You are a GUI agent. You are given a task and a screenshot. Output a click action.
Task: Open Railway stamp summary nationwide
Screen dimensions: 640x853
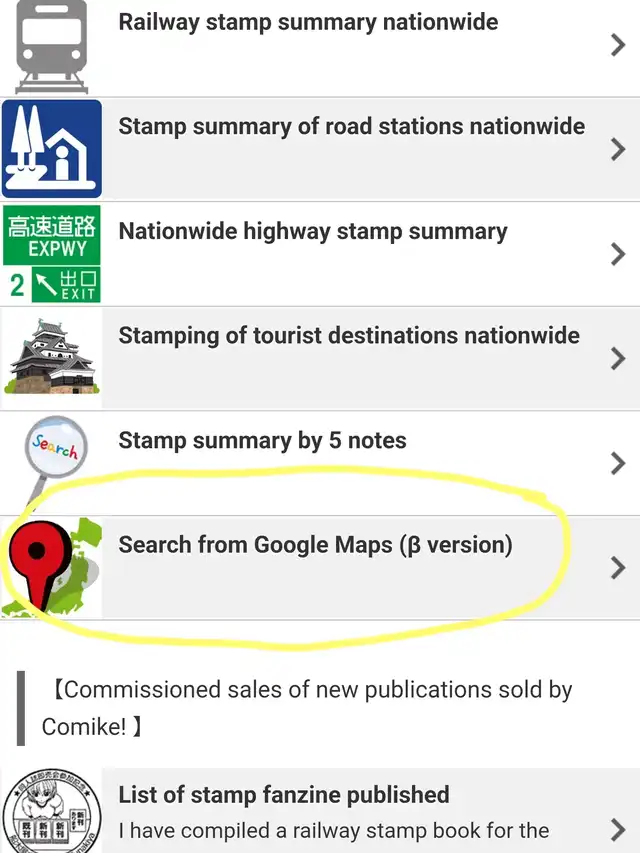pyautogui.click(x=308, y=23)
